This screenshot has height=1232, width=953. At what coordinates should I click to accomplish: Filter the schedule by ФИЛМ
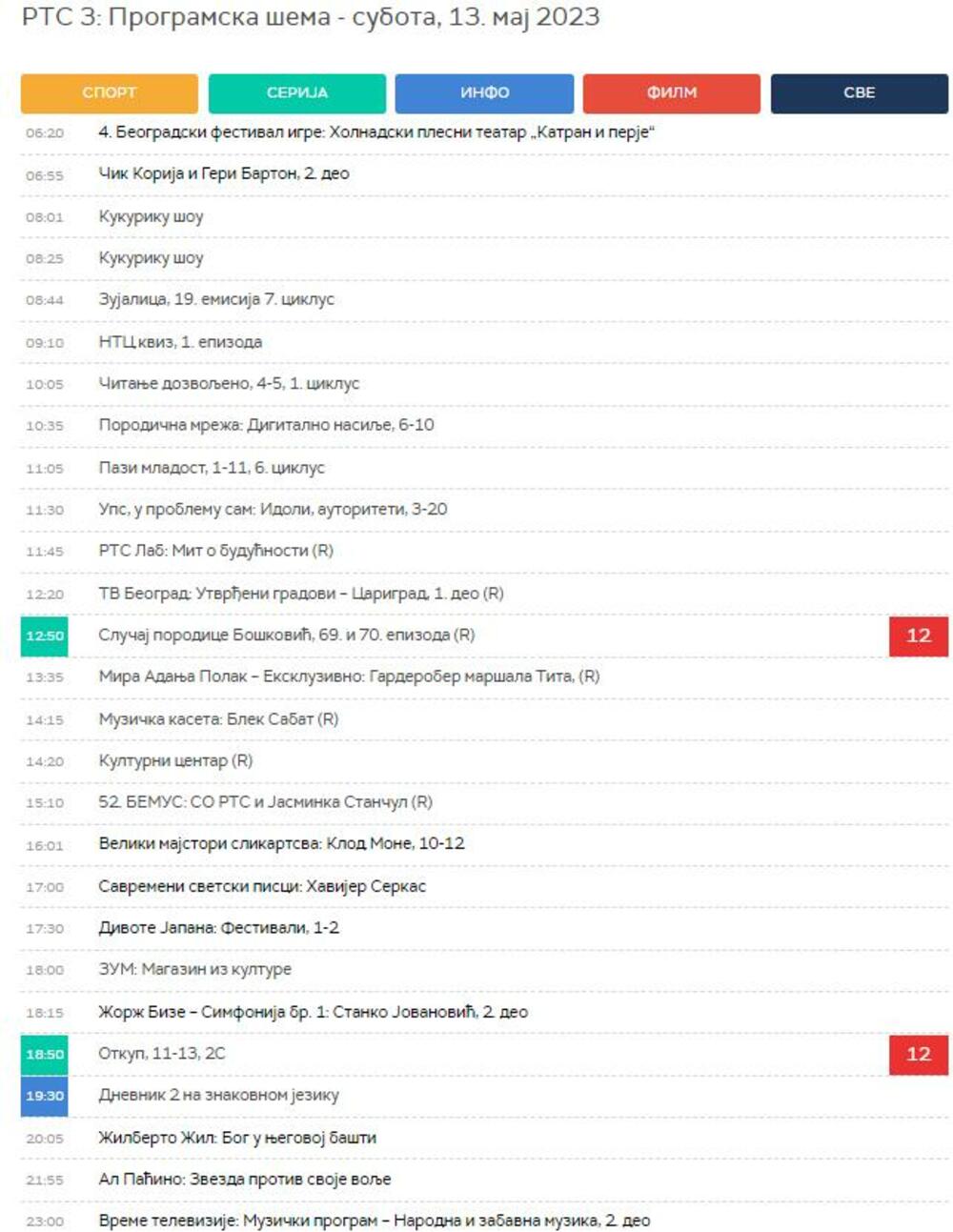pyautogui.click(x=672, y=93)
